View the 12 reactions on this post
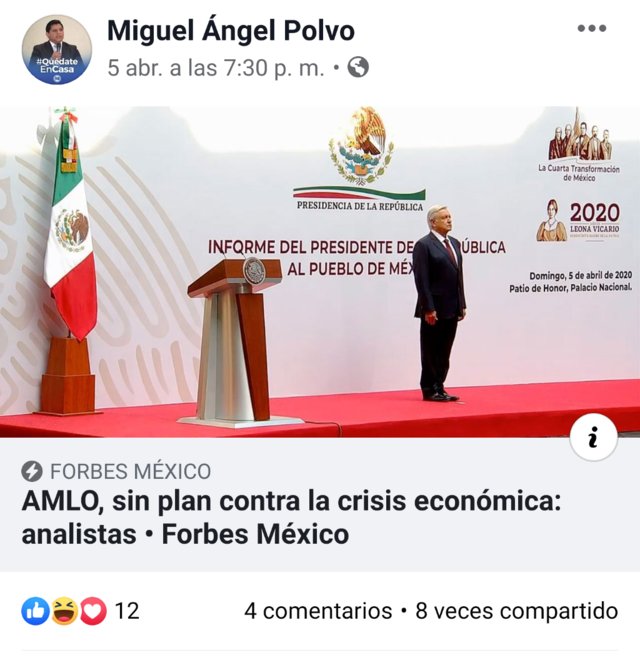Screen dimensions: 640x658 pos(80,610)
